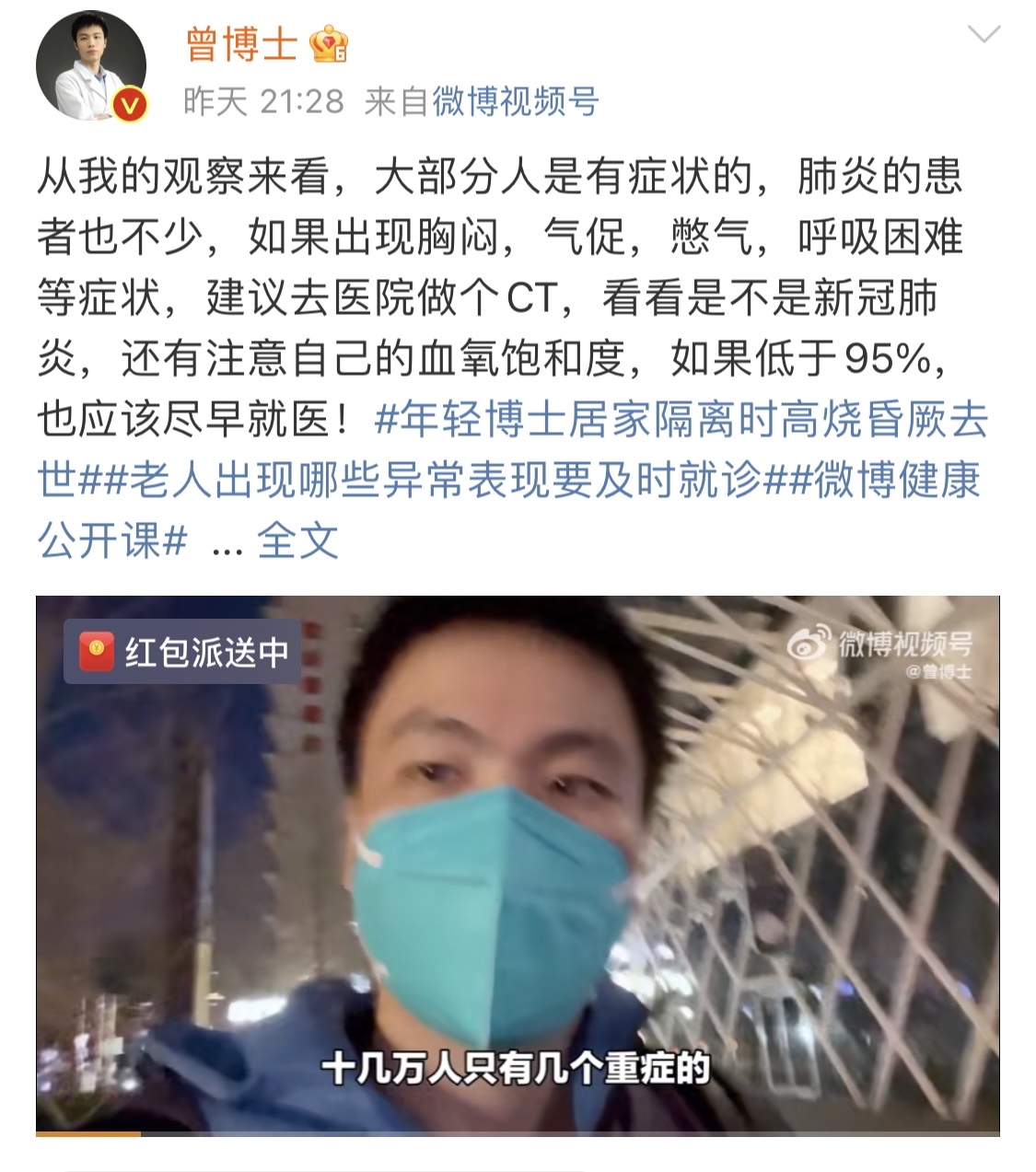The height and width of the screenshot is (1172, 1036).
Task: Expand the post via 全文
Action: [x=297, y=541]
